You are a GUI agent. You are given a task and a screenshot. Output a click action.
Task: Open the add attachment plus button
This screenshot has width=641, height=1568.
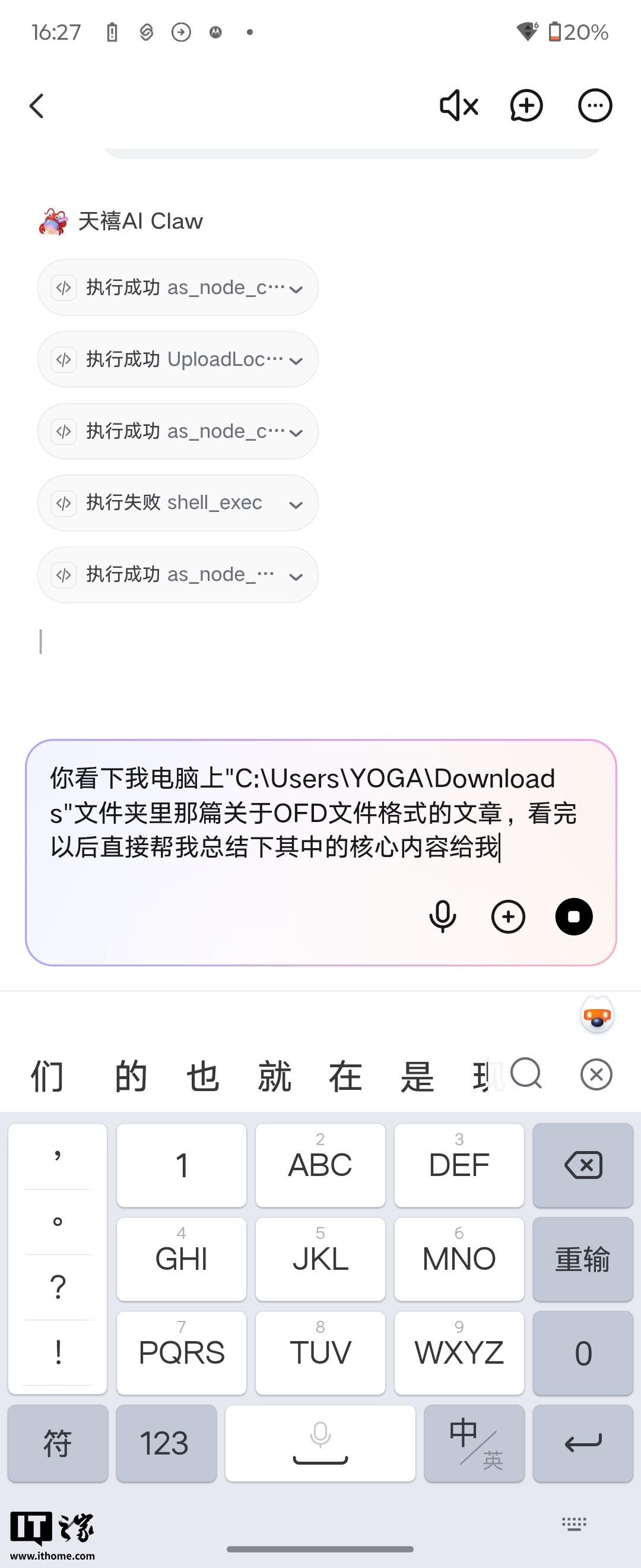(x=508, y=916)
